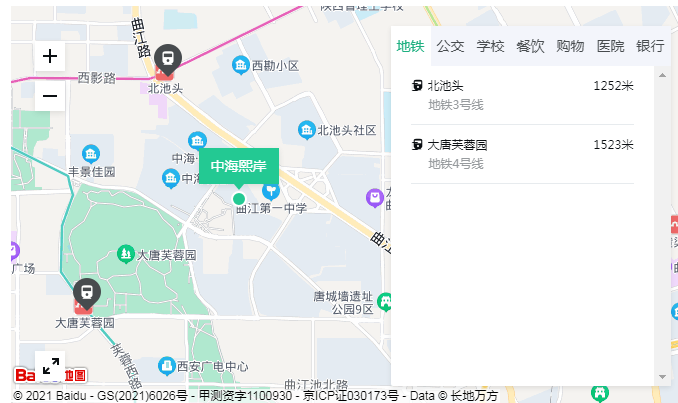Switch to the 医院 tab
Viewport: 678px width, 403px height.
610,46
